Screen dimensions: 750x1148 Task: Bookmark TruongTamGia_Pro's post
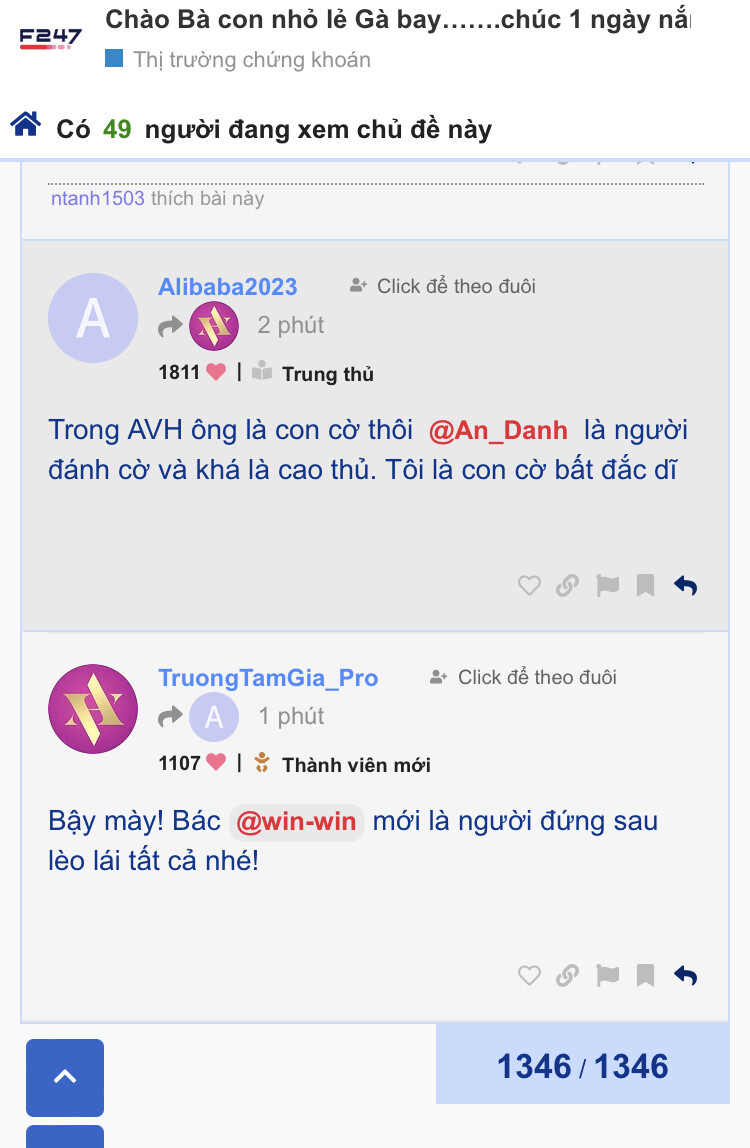coord(646,976)
